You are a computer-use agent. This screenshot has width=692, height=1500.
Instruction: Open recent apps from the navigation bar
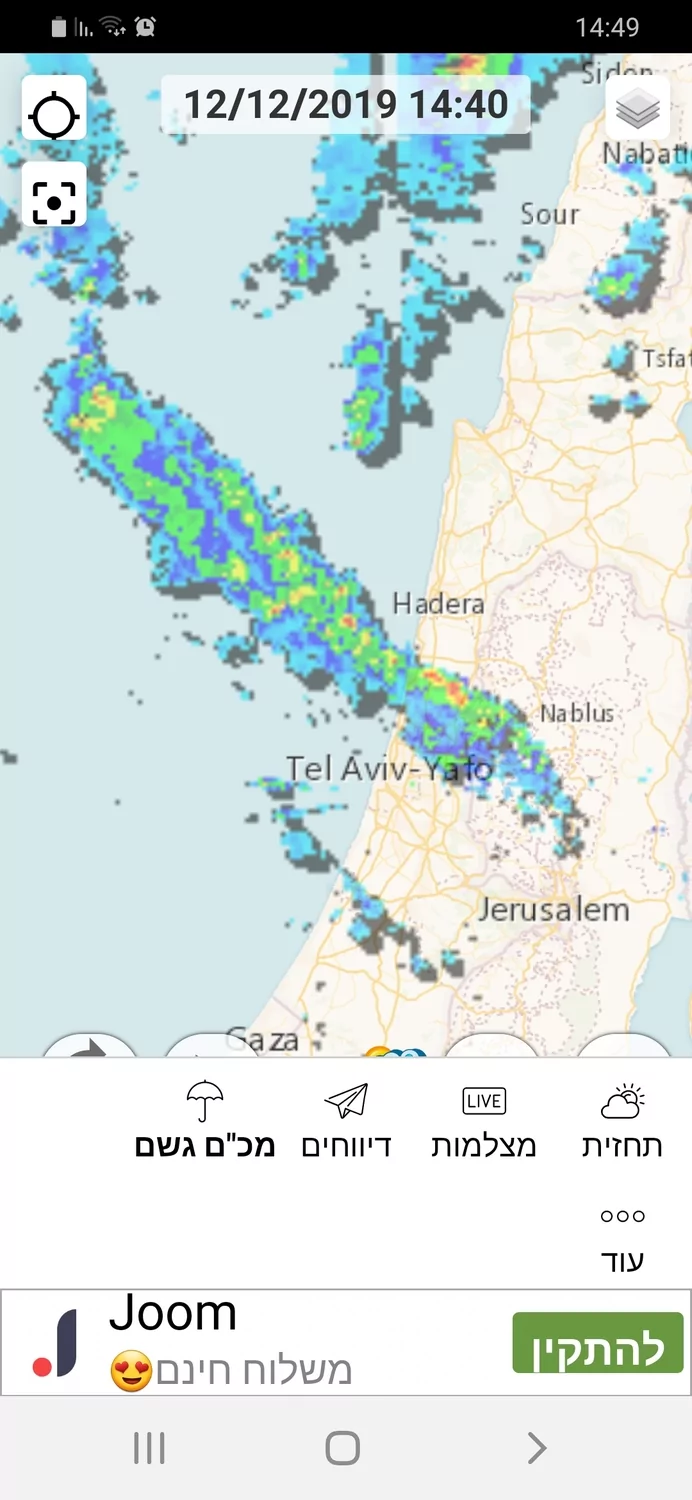[149, 1448]
